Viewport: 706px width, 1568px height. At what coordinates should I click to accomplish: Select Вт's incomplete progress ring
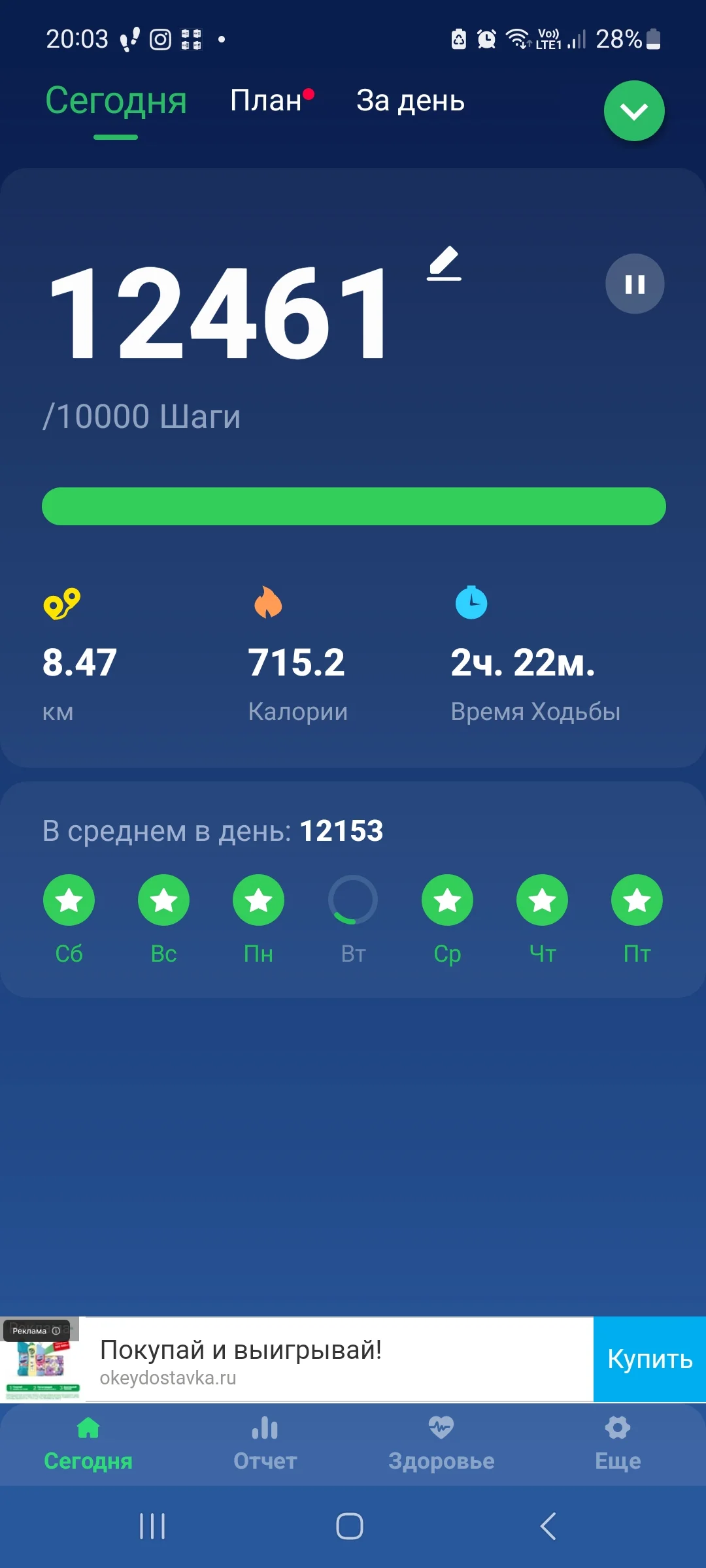click(352, 900)
